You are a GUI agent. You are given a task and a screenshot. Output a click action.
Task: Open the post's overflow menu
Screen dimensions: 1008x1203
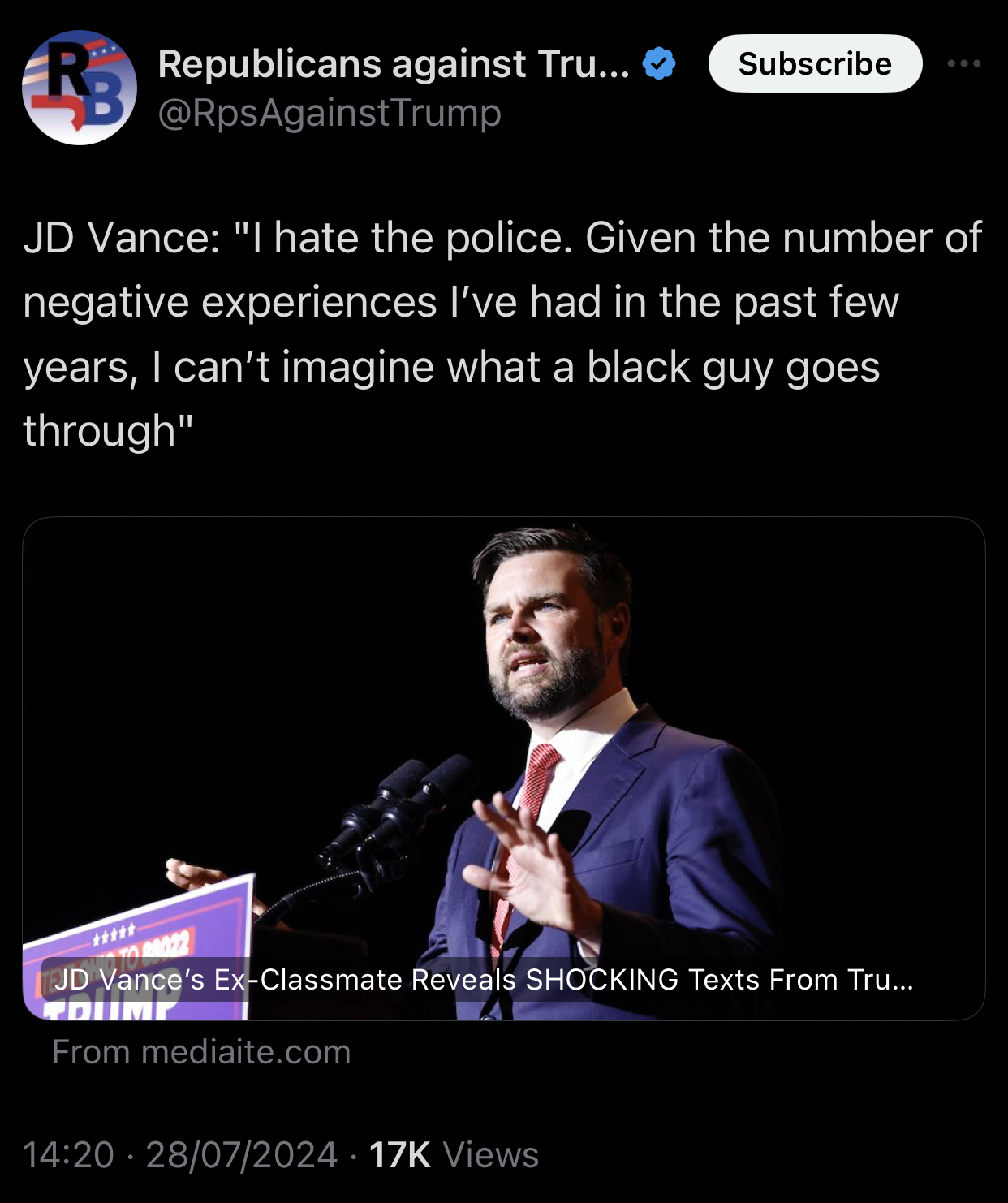[963, 63]
